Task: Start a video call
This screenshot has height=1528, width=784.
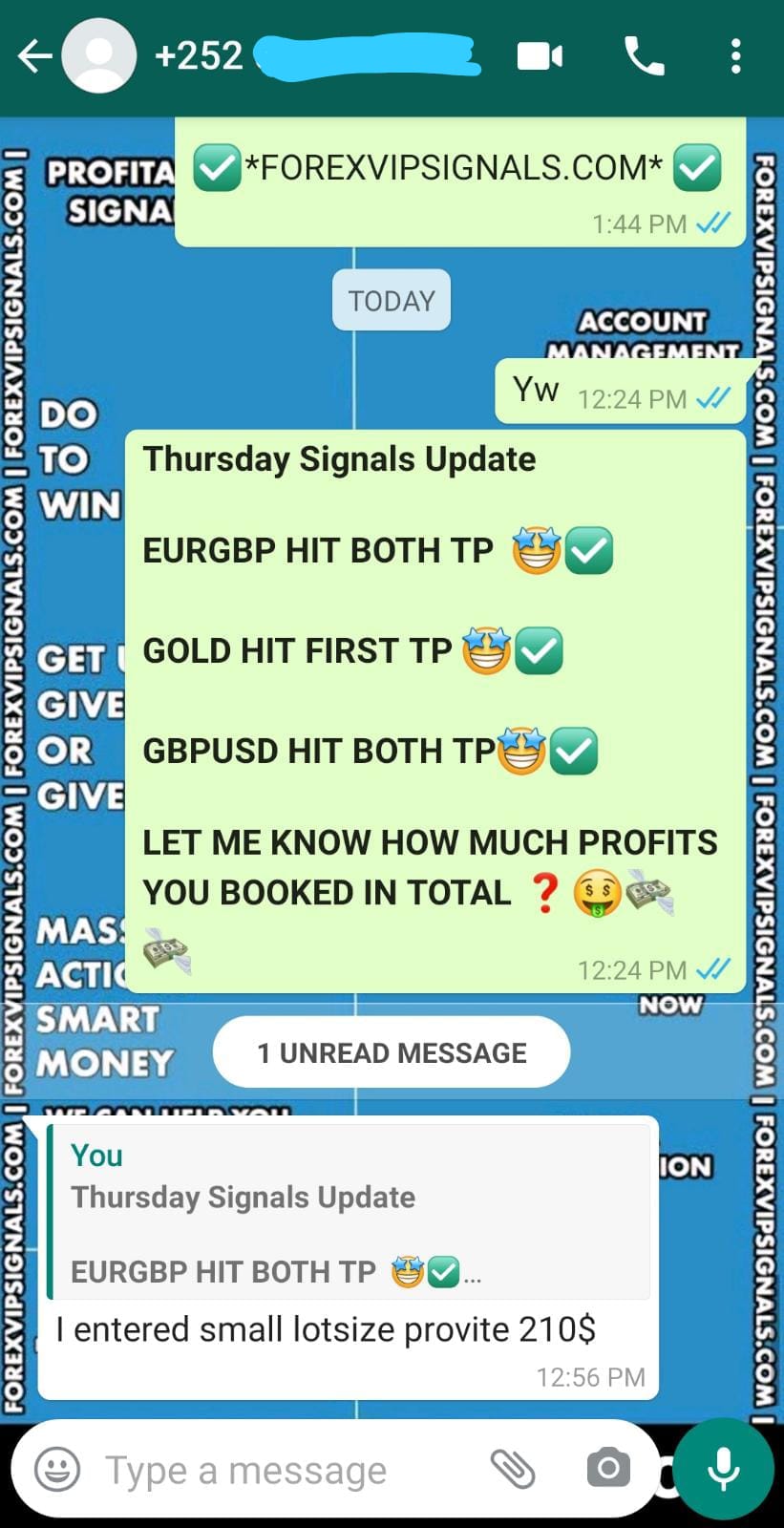Action: point(540,56)
